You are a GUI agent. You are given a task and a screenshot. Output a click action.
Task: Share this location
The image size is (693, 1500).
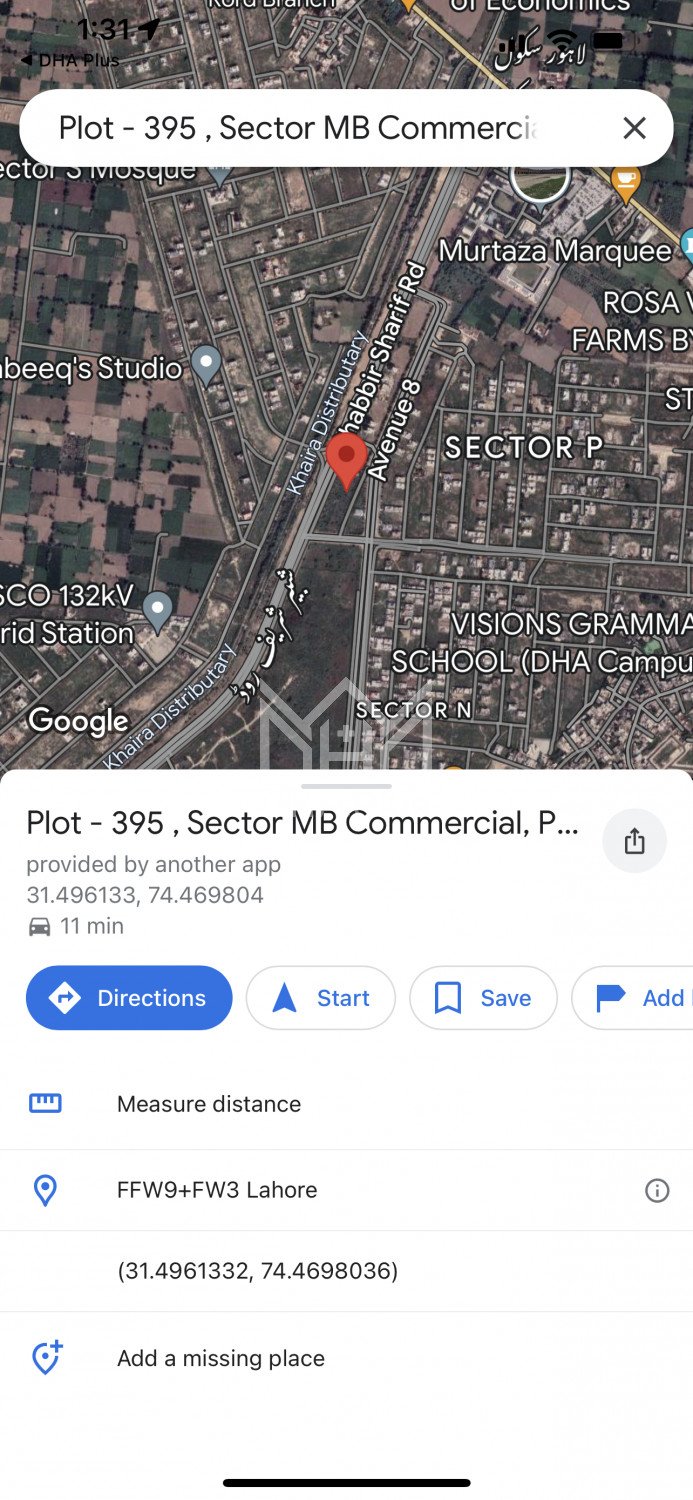point(634,842)
